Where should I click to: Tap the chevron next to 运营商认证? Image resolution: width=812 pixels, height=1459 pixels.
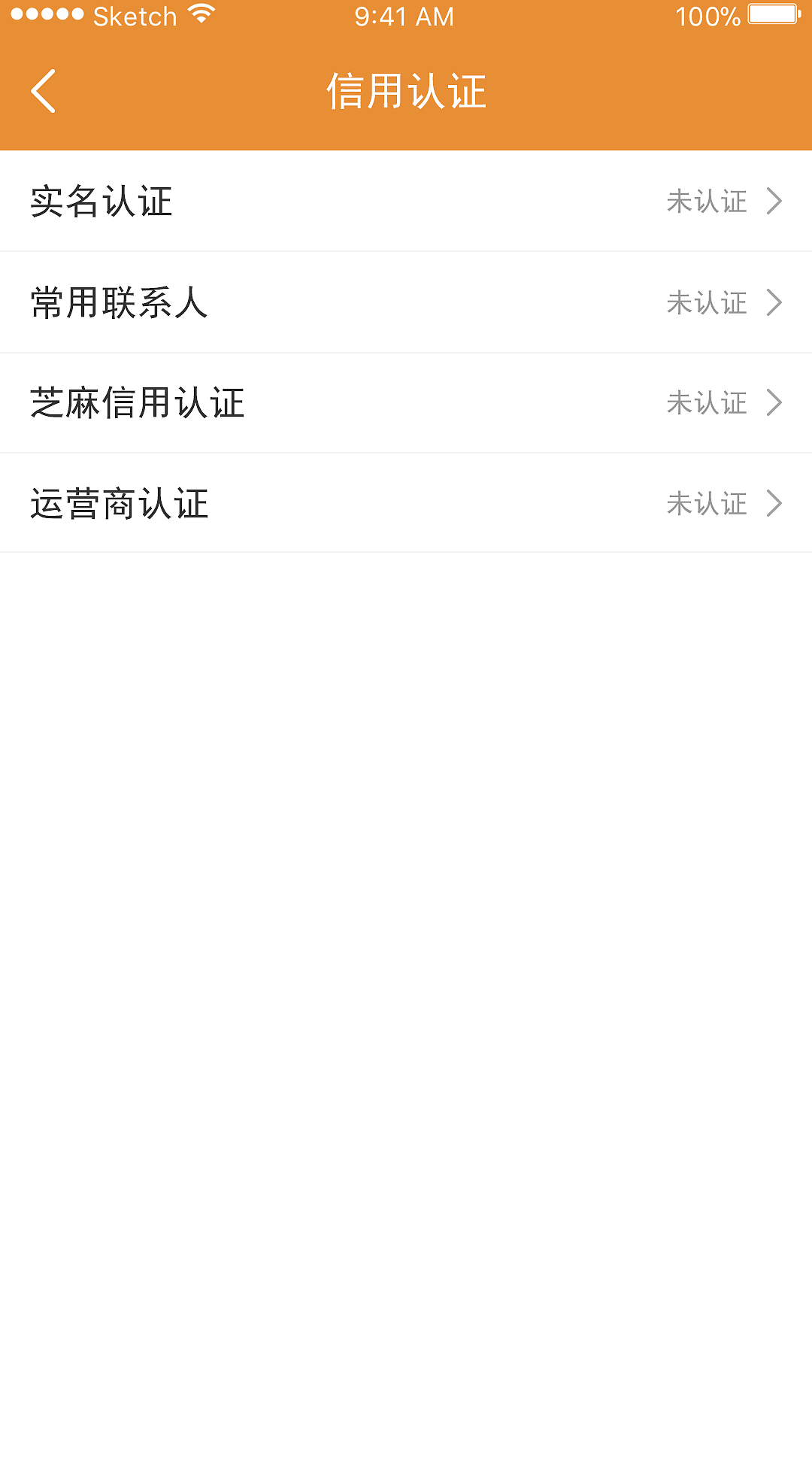click(x=775, y=505)
